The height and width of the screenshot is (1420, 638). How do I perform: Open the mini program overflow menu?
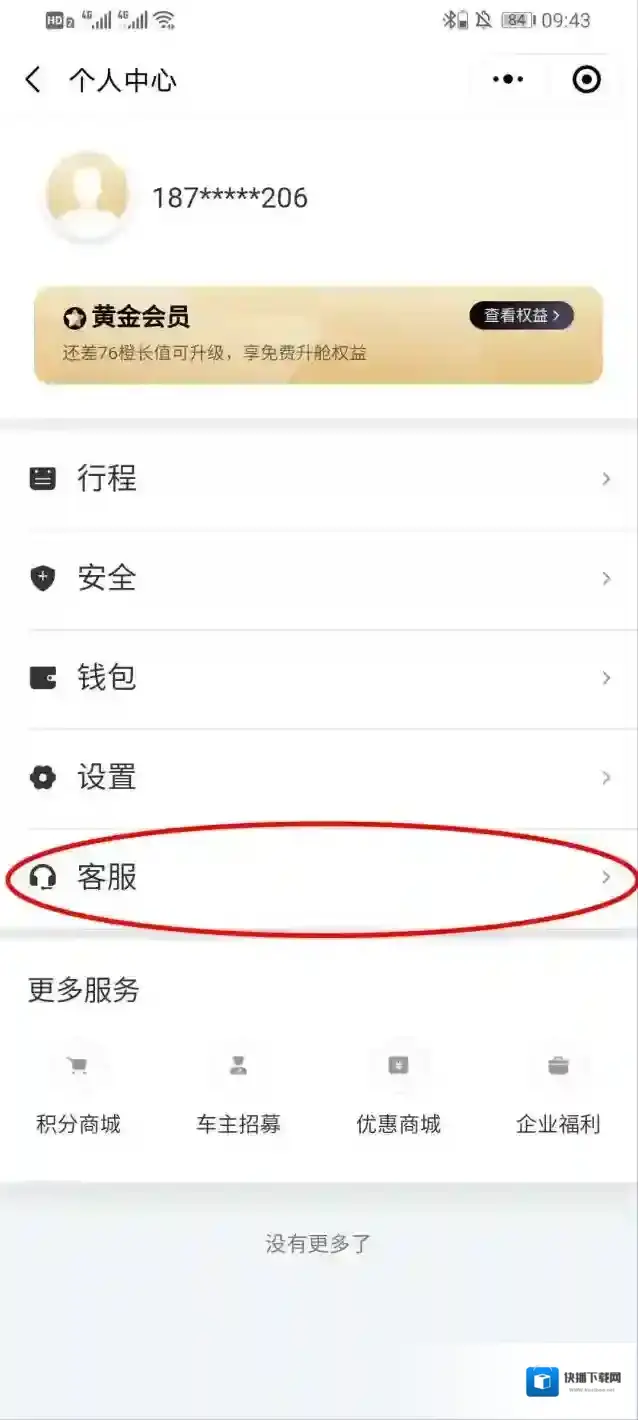508,80
